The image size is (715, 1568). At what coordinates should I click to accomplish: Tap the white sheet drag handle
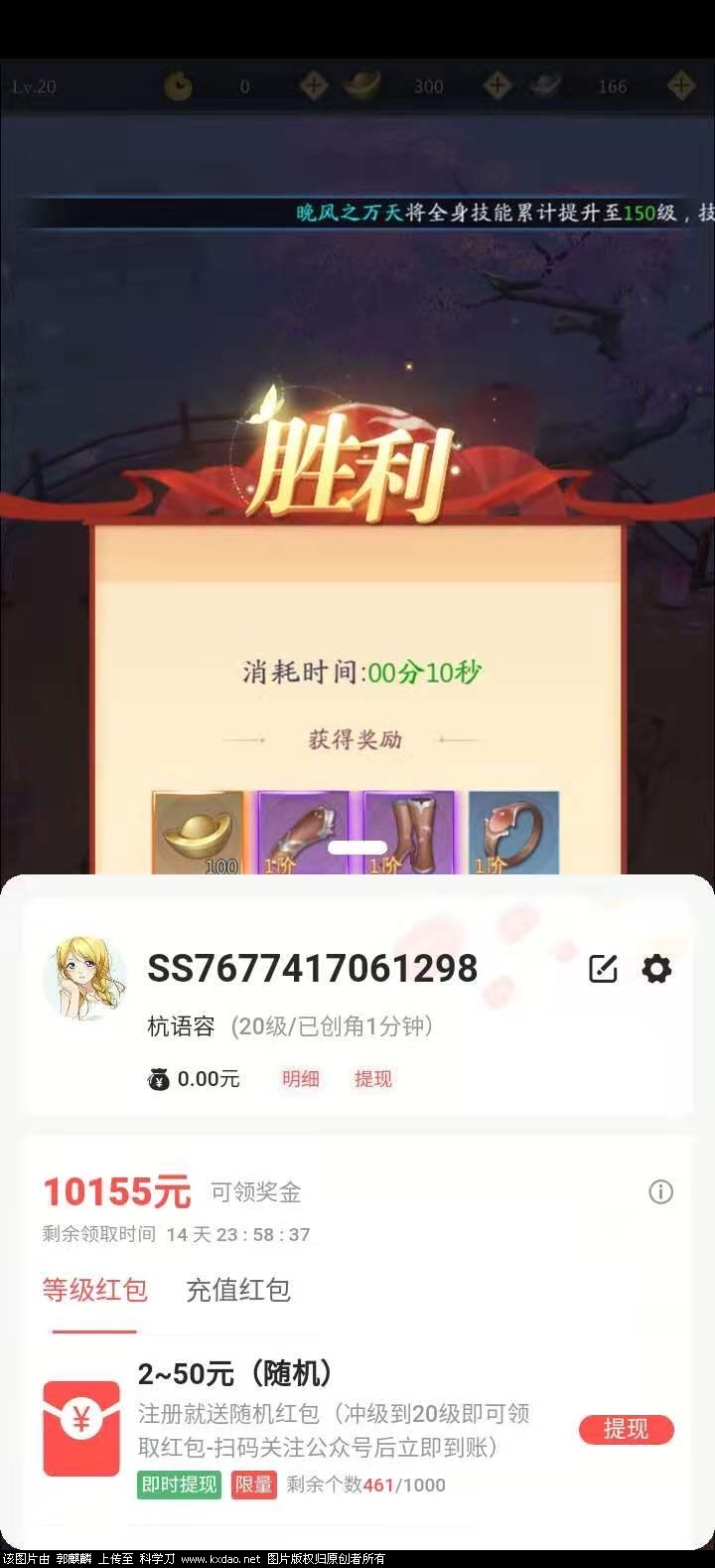357,847
